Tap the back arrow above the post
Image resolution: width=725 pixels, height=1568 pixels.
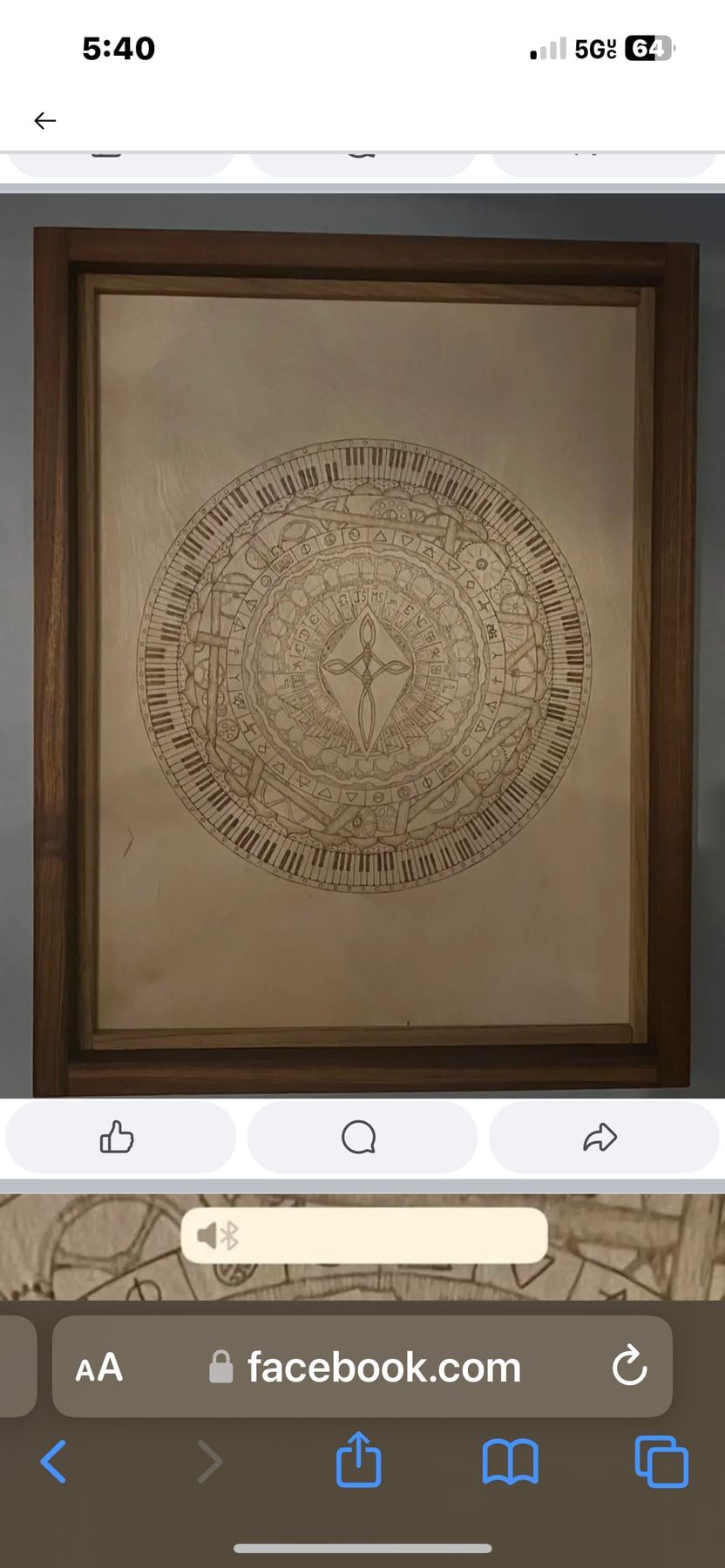pos(44,120)
